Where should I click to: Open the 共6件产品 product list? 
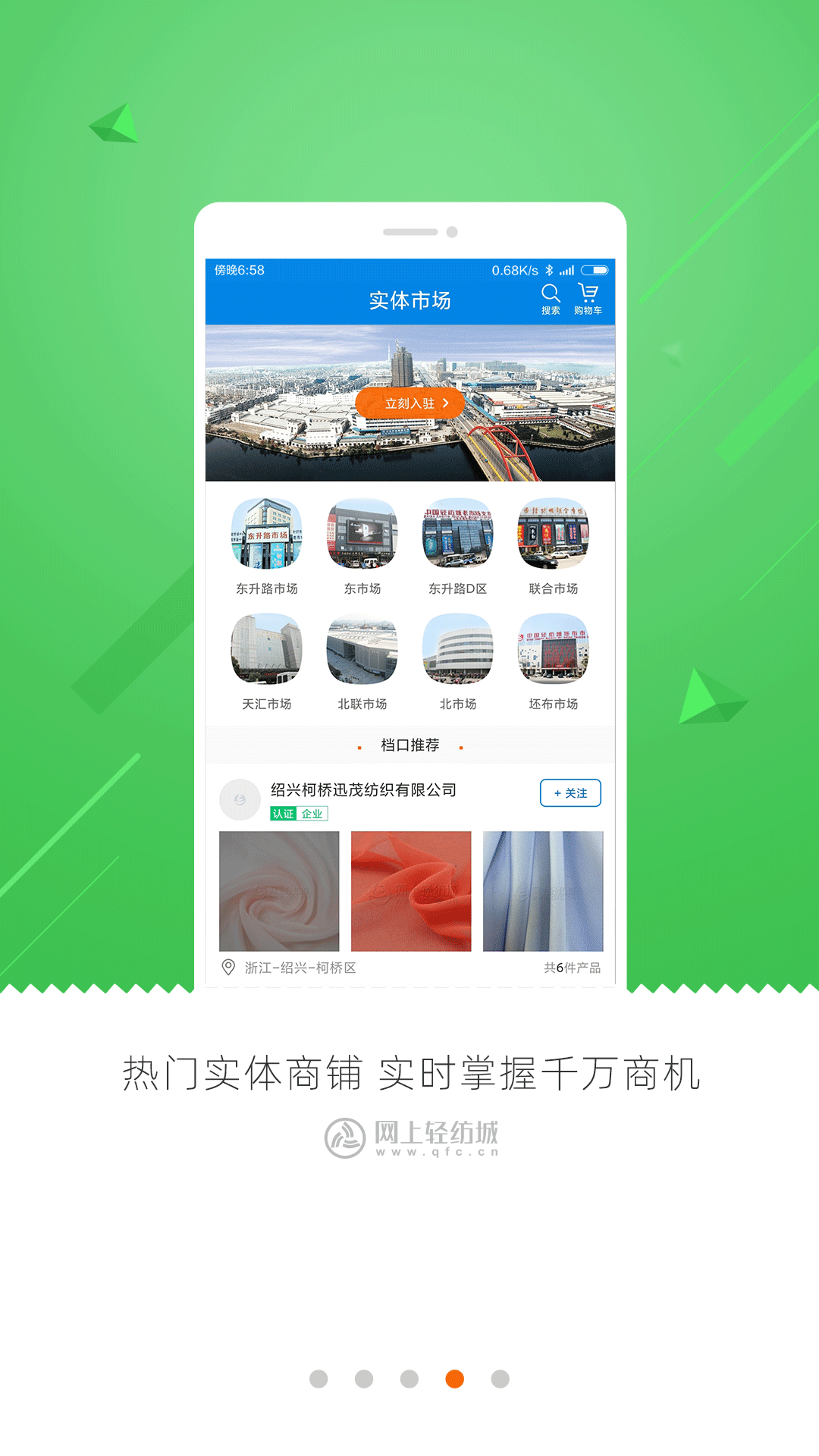(571, 966)
